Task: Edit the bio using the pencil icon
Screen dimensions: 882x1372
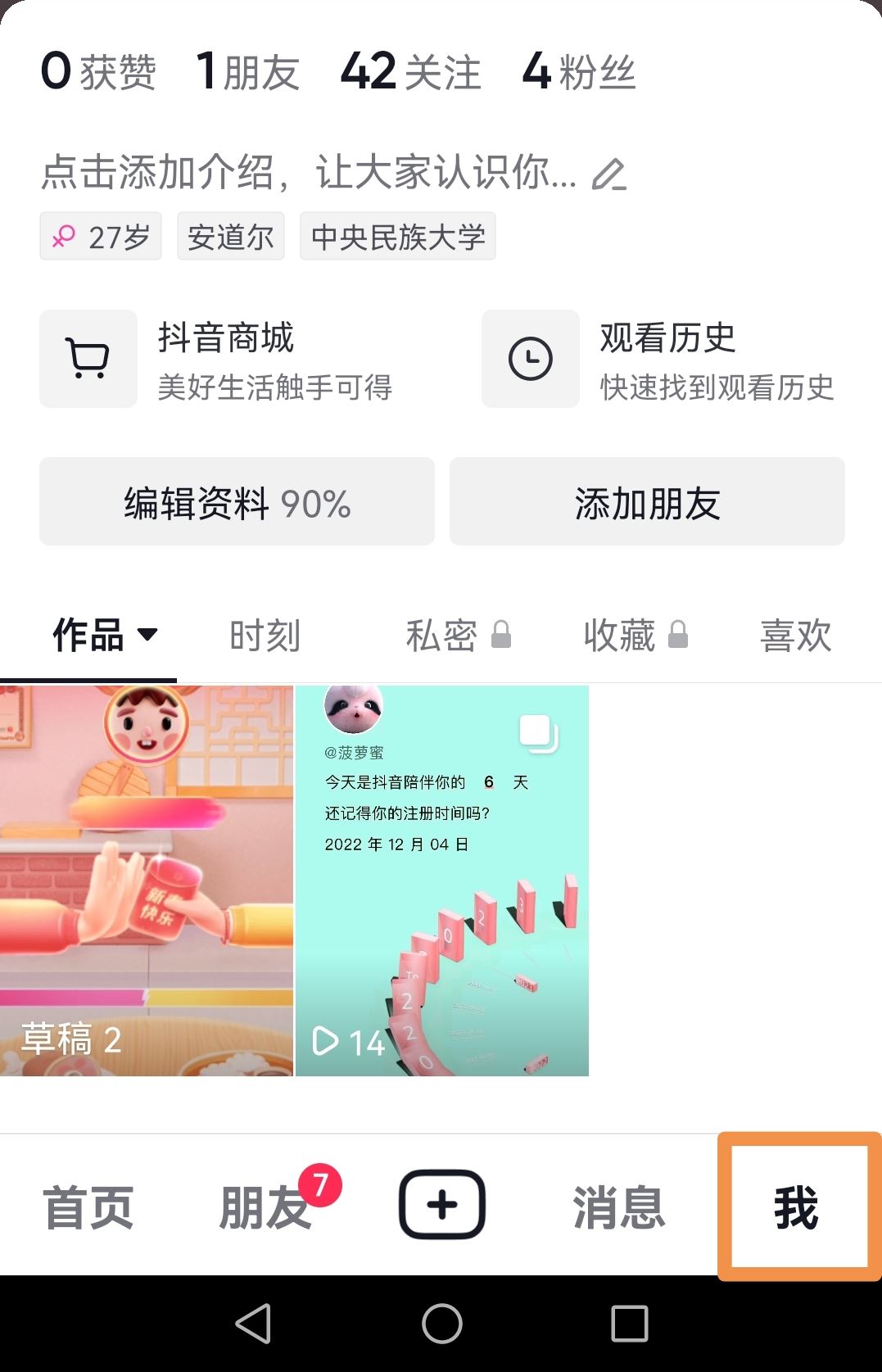Action: pyautogui.click(x=610, y=174)
